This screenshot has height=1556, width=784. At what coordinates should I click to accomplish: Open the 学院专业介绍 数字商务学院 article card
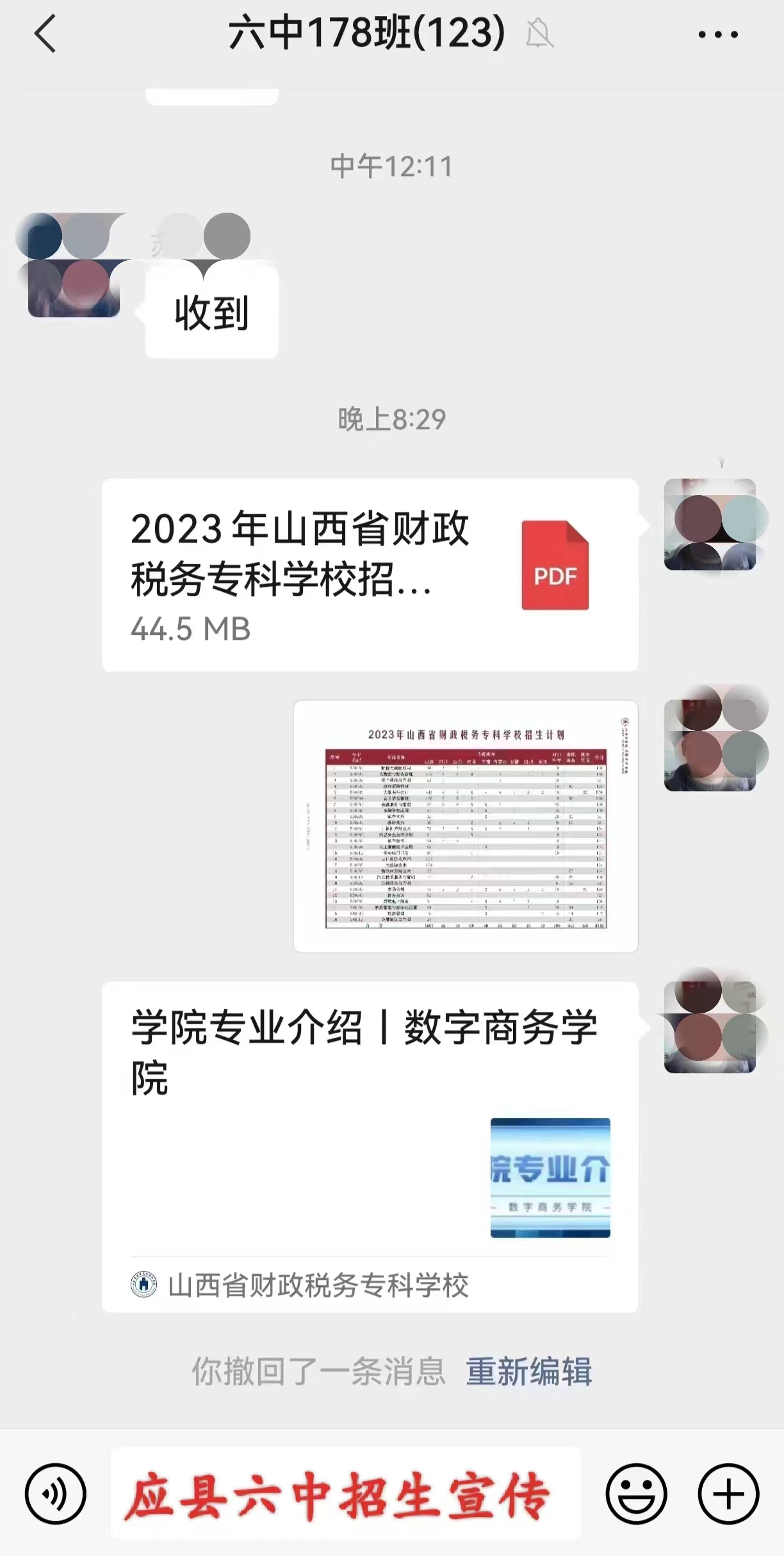click(x=370, y=1145)
